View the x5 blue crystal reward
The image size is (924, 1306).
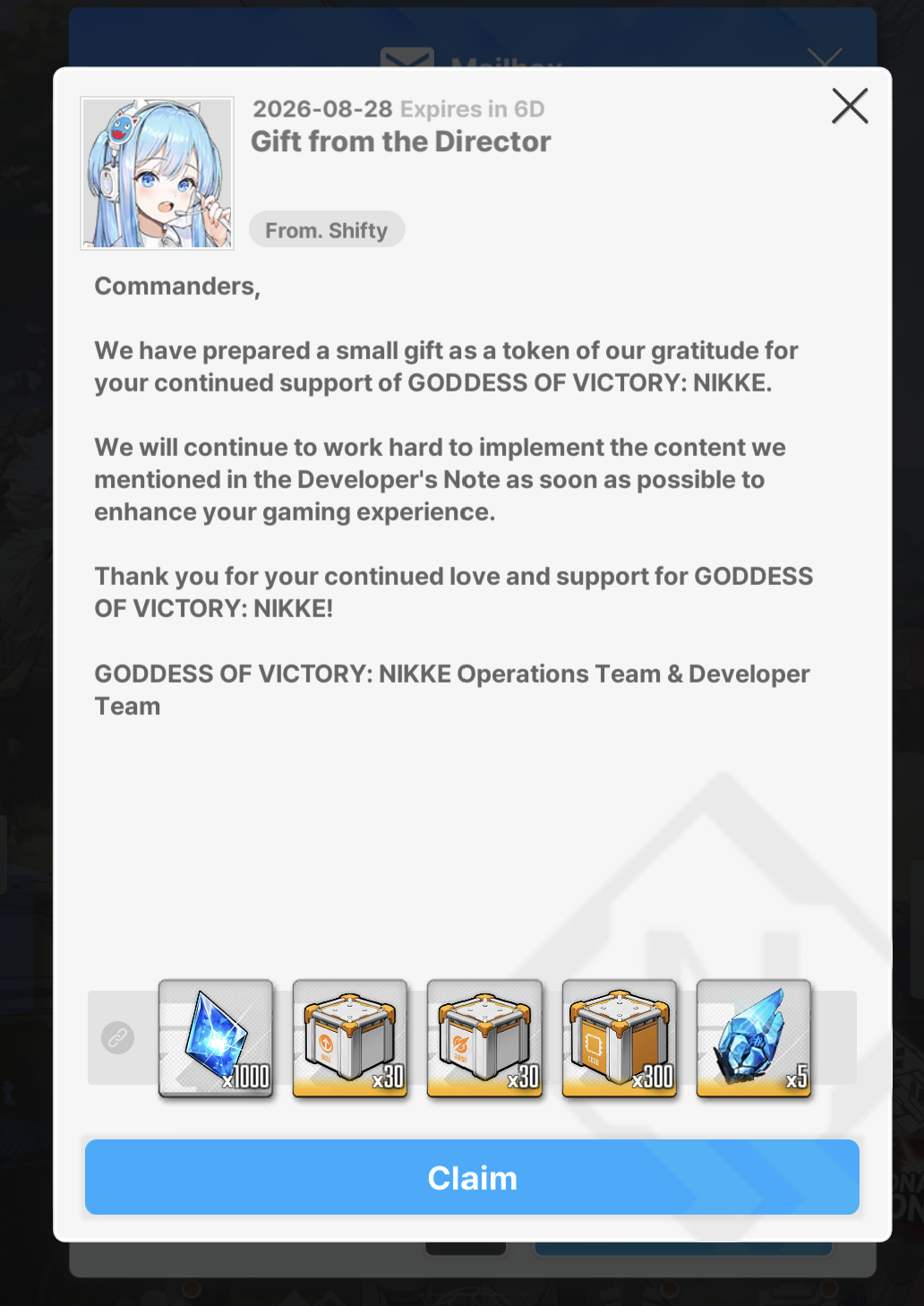click(x=754, y=1038)
